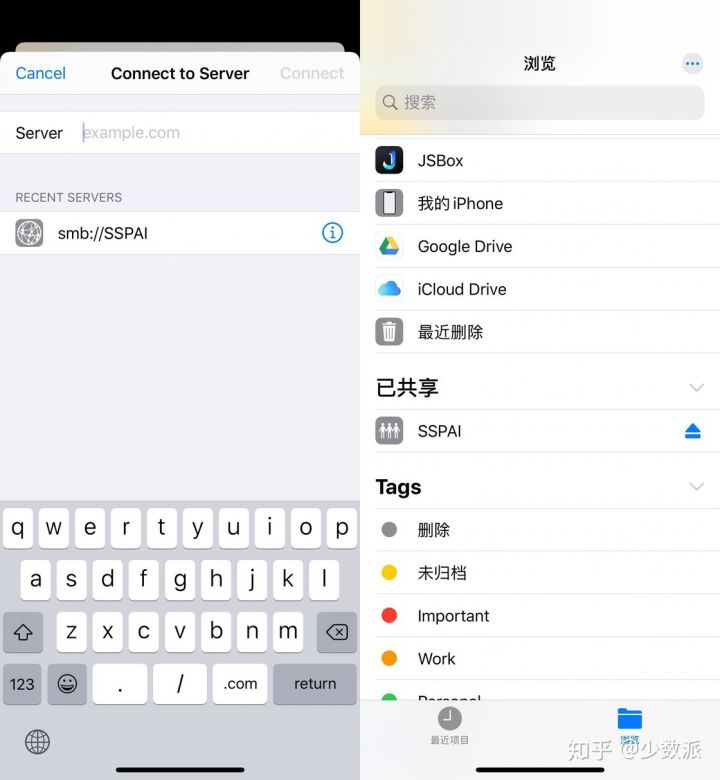Open info for the smb://SSPAI recent server
This screenshot has height=780, width=720.
click(x=332, y=233)
